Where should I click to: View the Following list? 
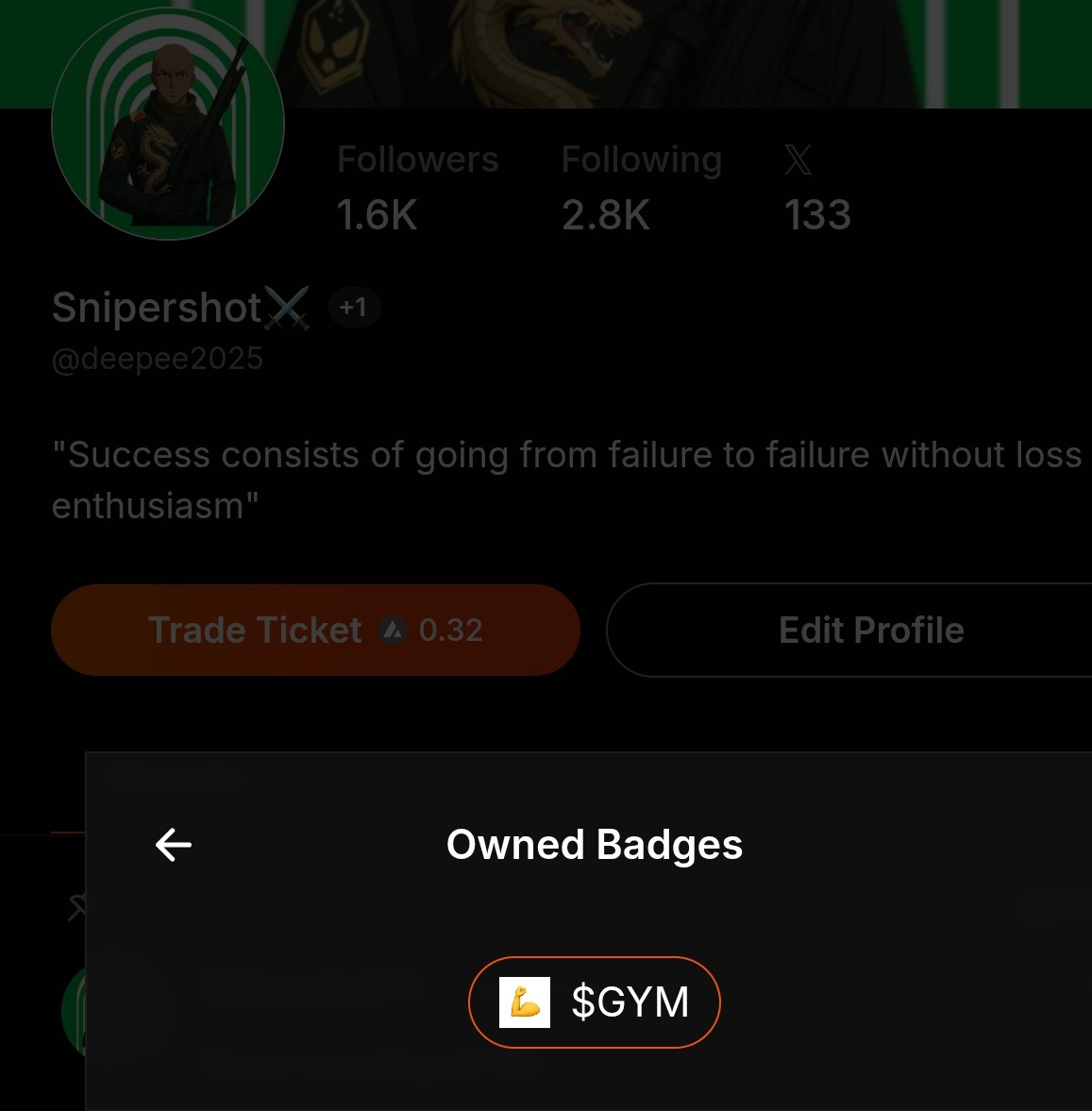click(x=641, y=187)
